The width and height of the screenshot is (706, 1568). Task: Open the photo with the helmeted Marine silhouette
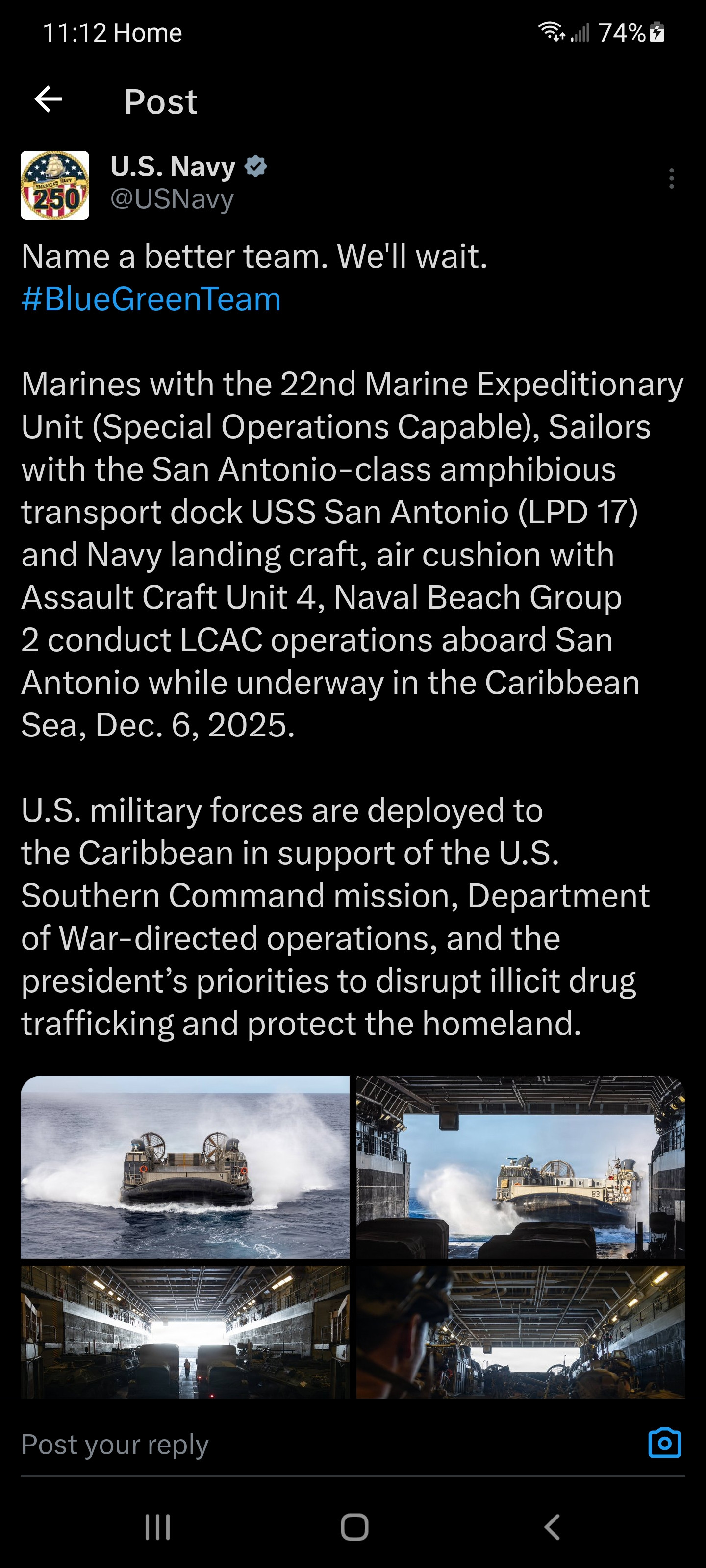point(520,1332)
